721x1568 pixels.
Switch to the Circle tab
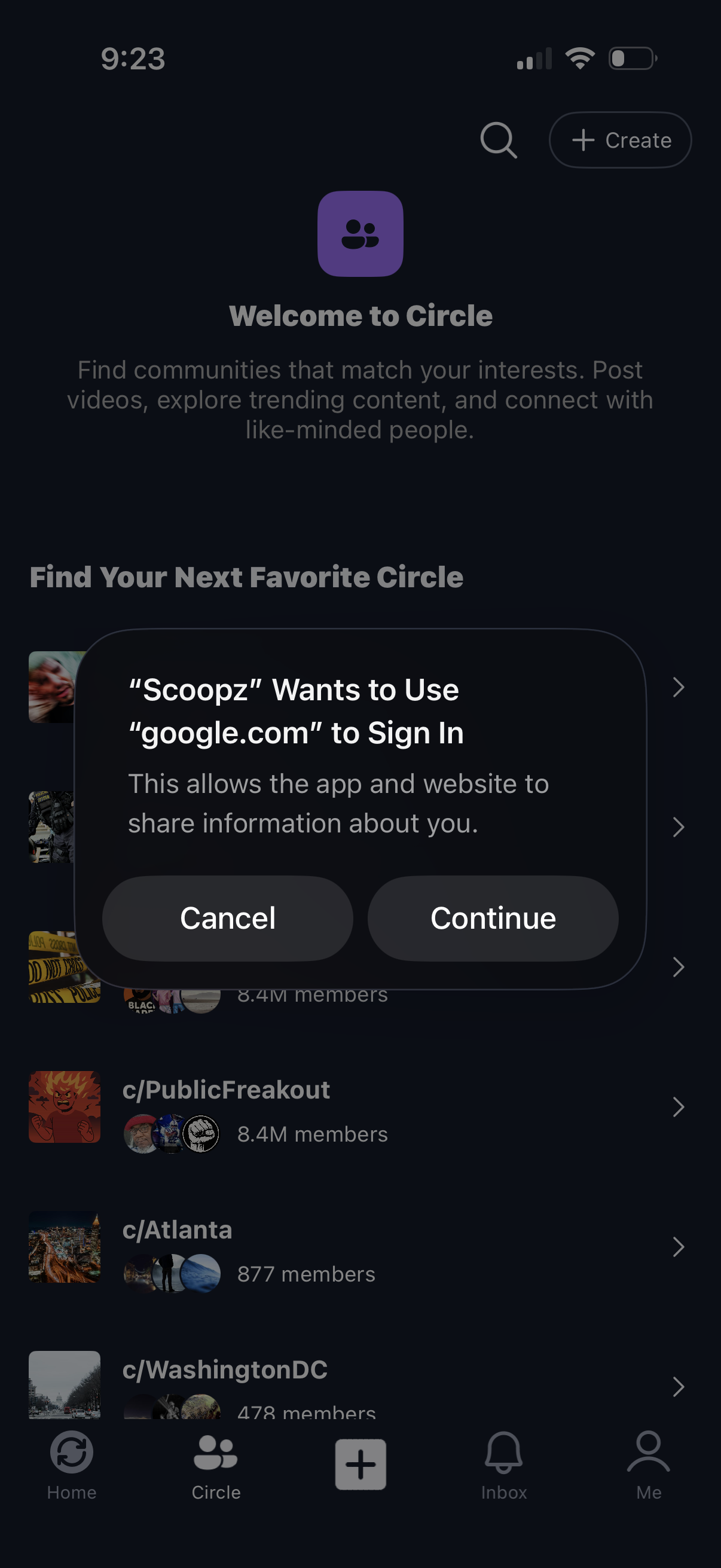coord(216,1464)
